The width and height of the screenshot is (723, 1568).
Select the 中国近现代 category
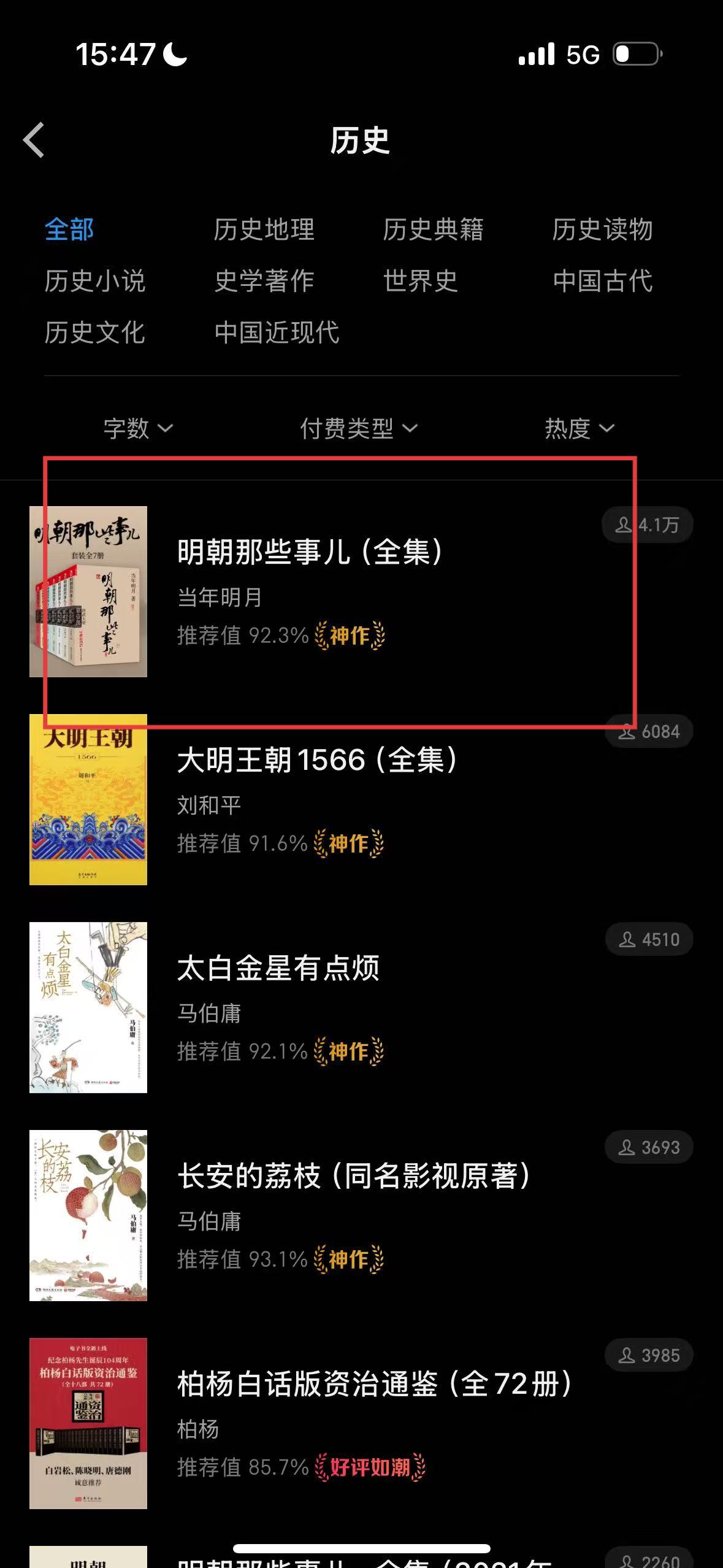277,332
